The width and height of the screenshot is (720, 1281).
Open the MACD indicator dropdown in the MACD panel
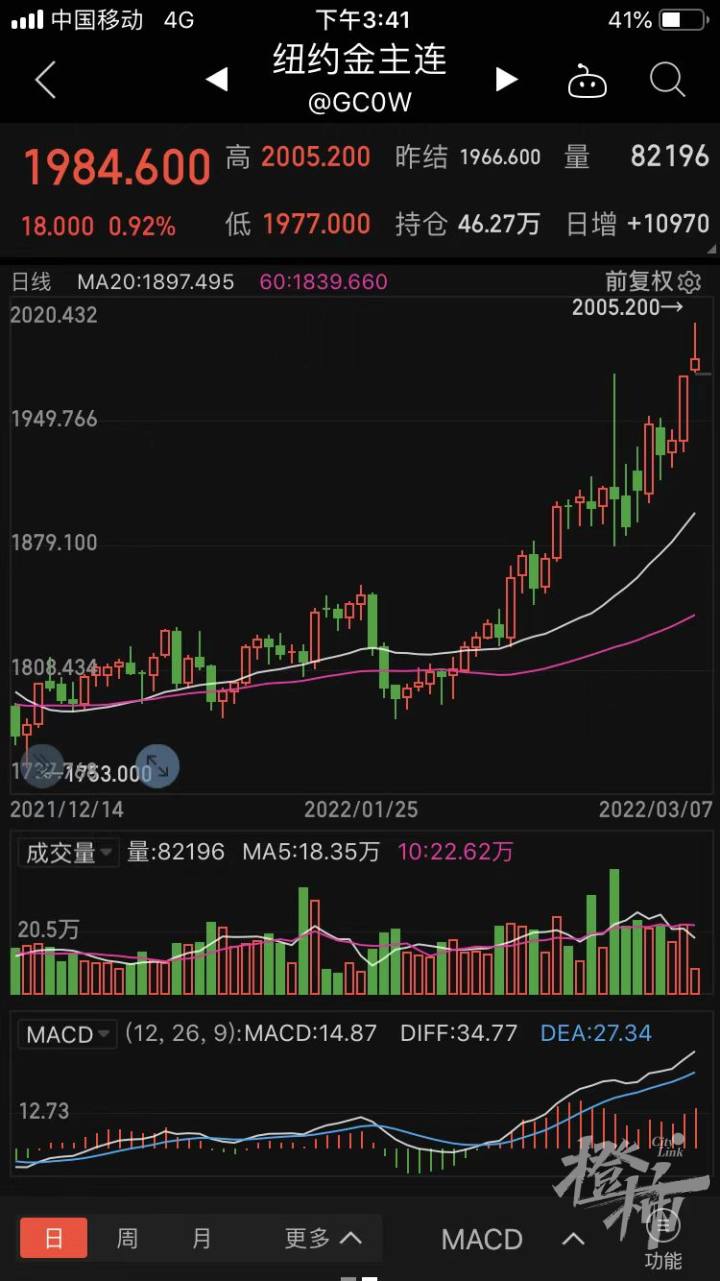coord(65,1034)
